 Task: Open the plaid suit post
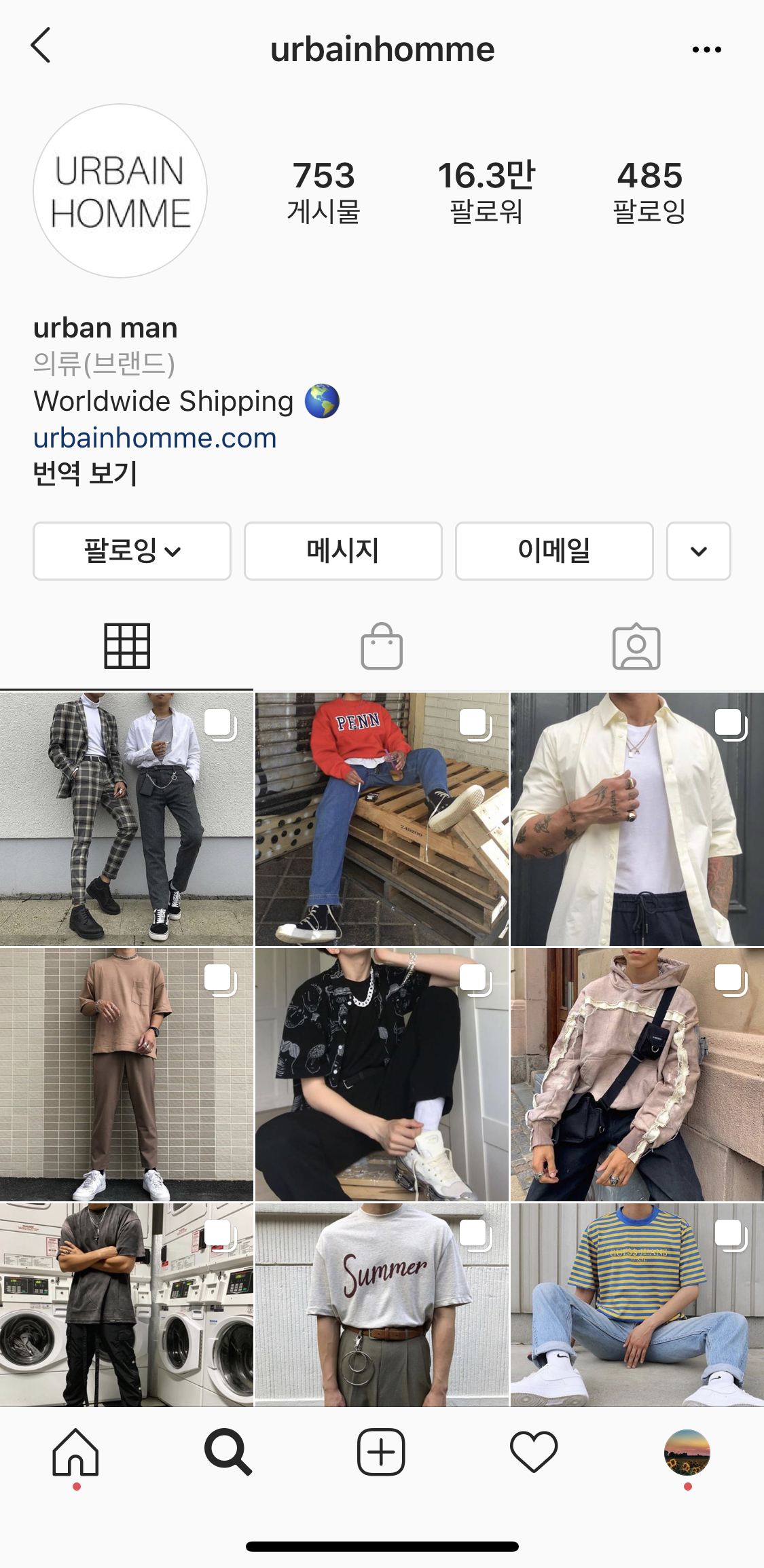coord(126,819)
